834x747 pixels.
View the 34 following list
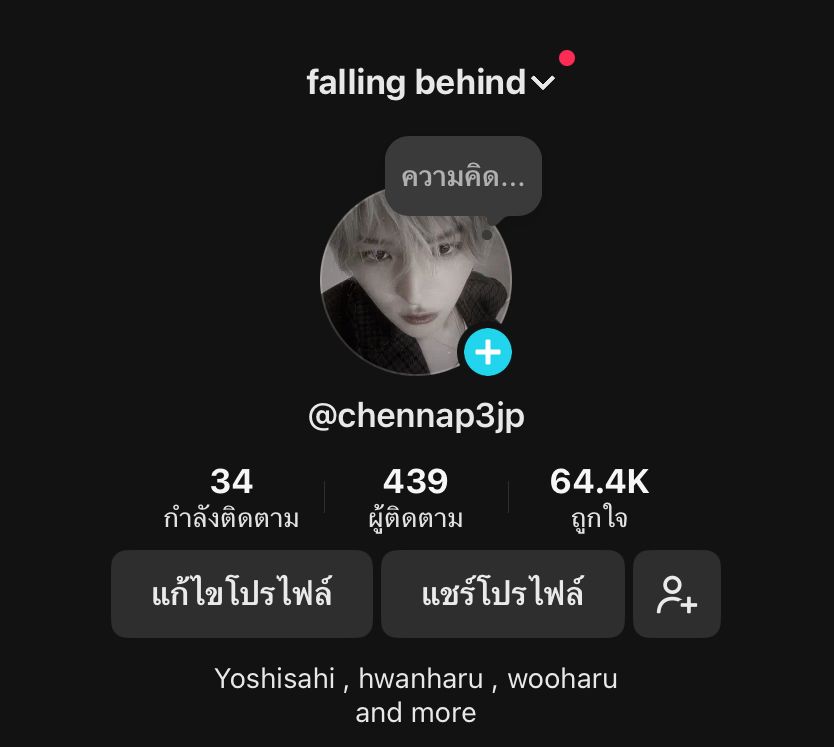(x=231, y=497)
